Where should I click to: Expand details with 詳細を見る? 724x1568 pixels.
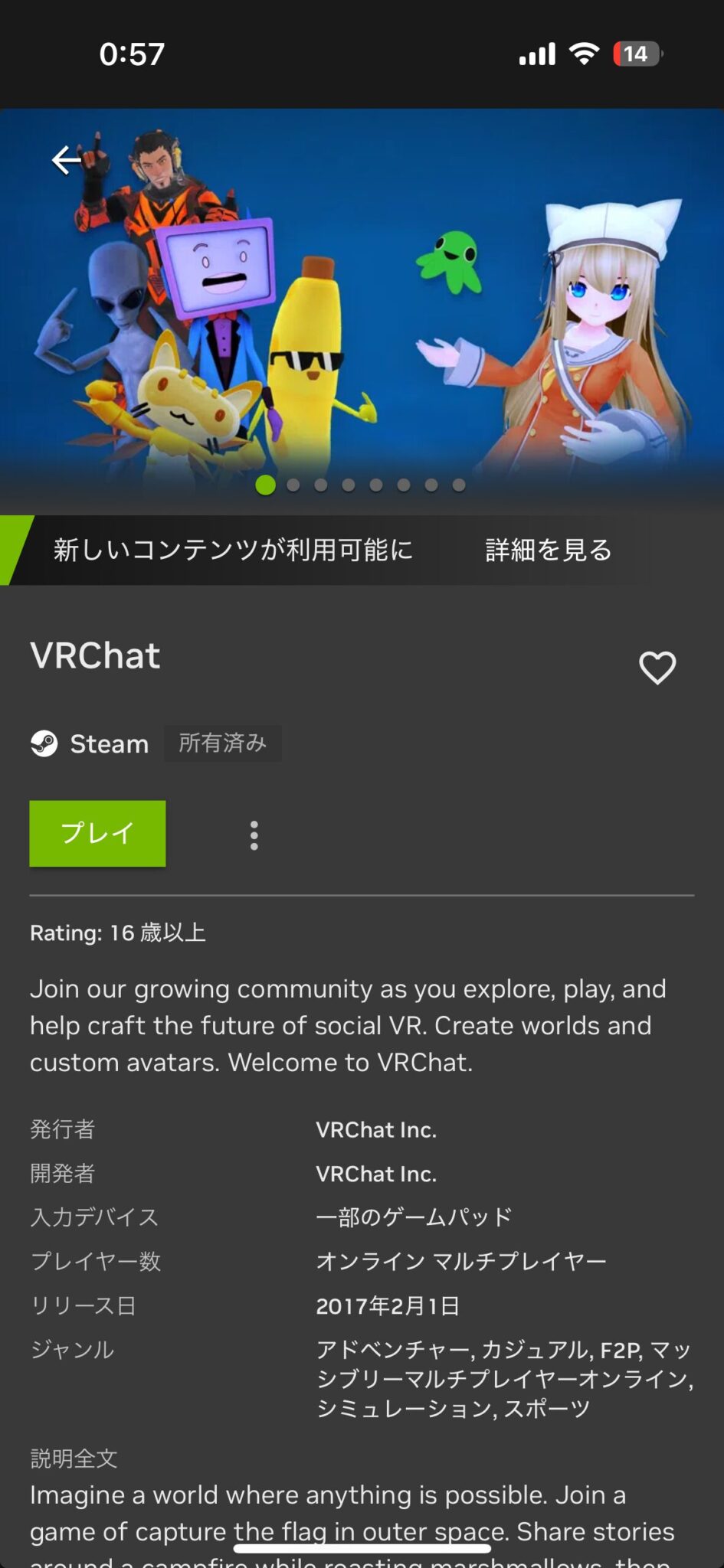(x=547, y=550)
